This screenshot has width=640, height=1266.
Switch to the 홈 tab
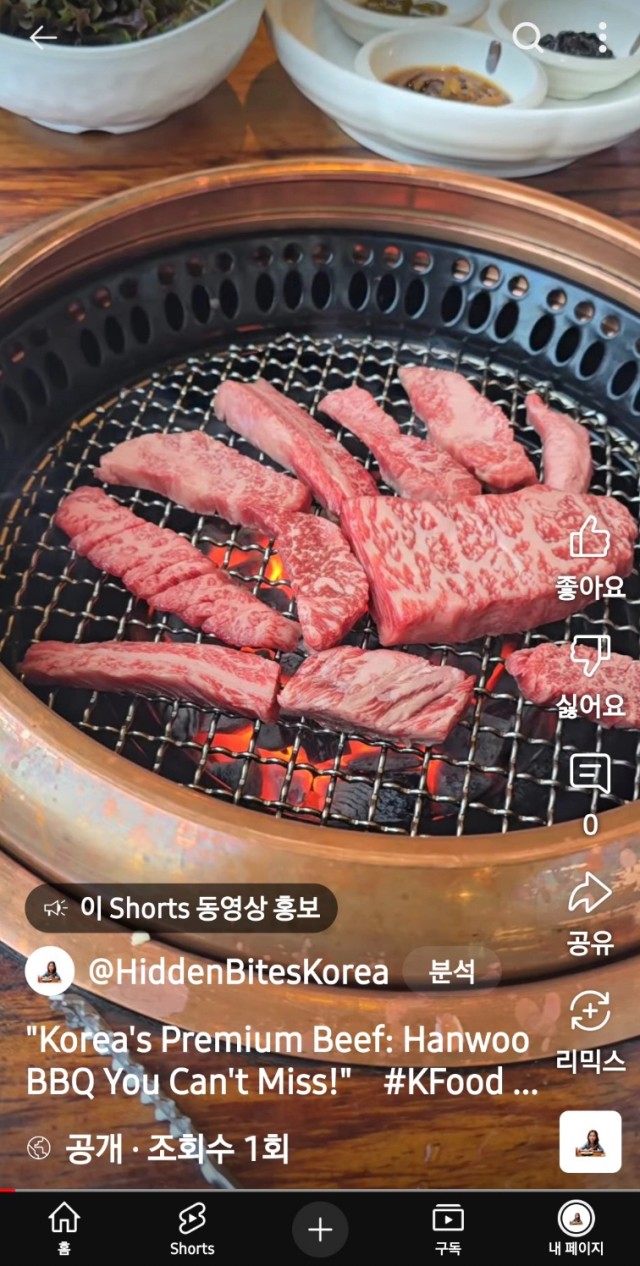64,1229
